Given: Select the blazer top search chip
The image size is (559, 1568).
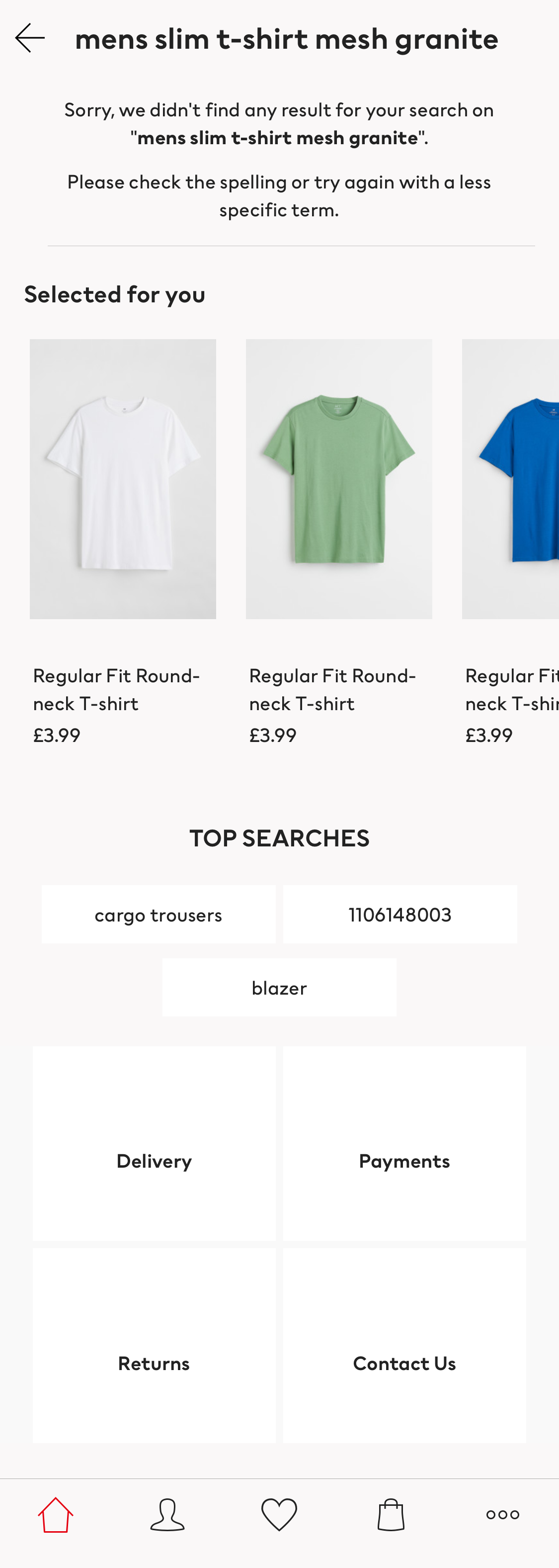Looking at the screenshot, I should tap(279, 987).
